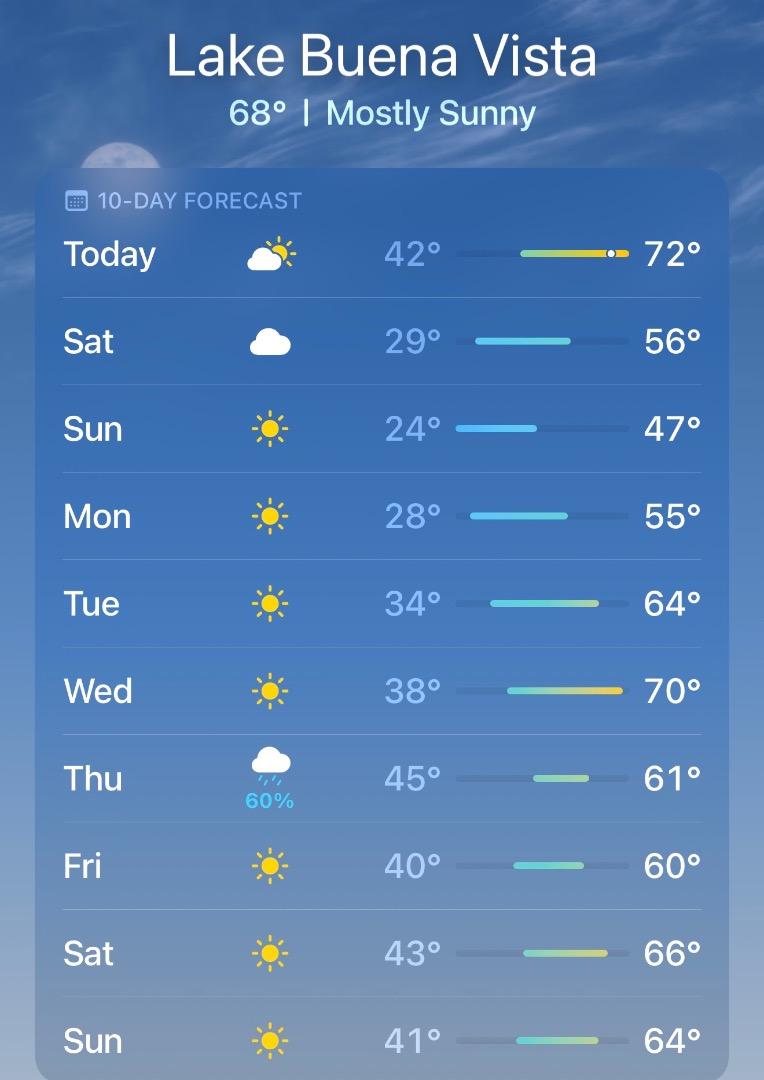
Task: Open the cloudy Sat forecast with 56° high
Action: [x=382, y=342]
